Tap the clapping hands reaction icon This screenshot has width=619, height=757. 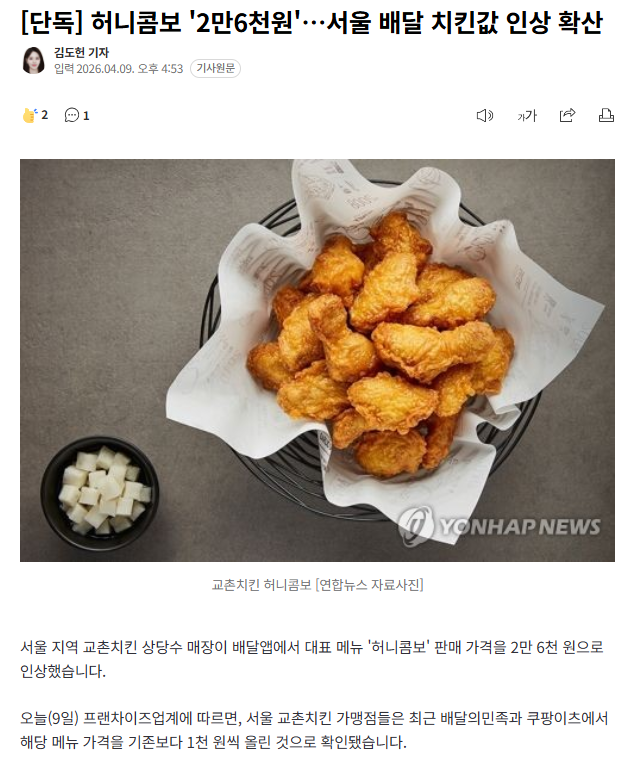29,115
